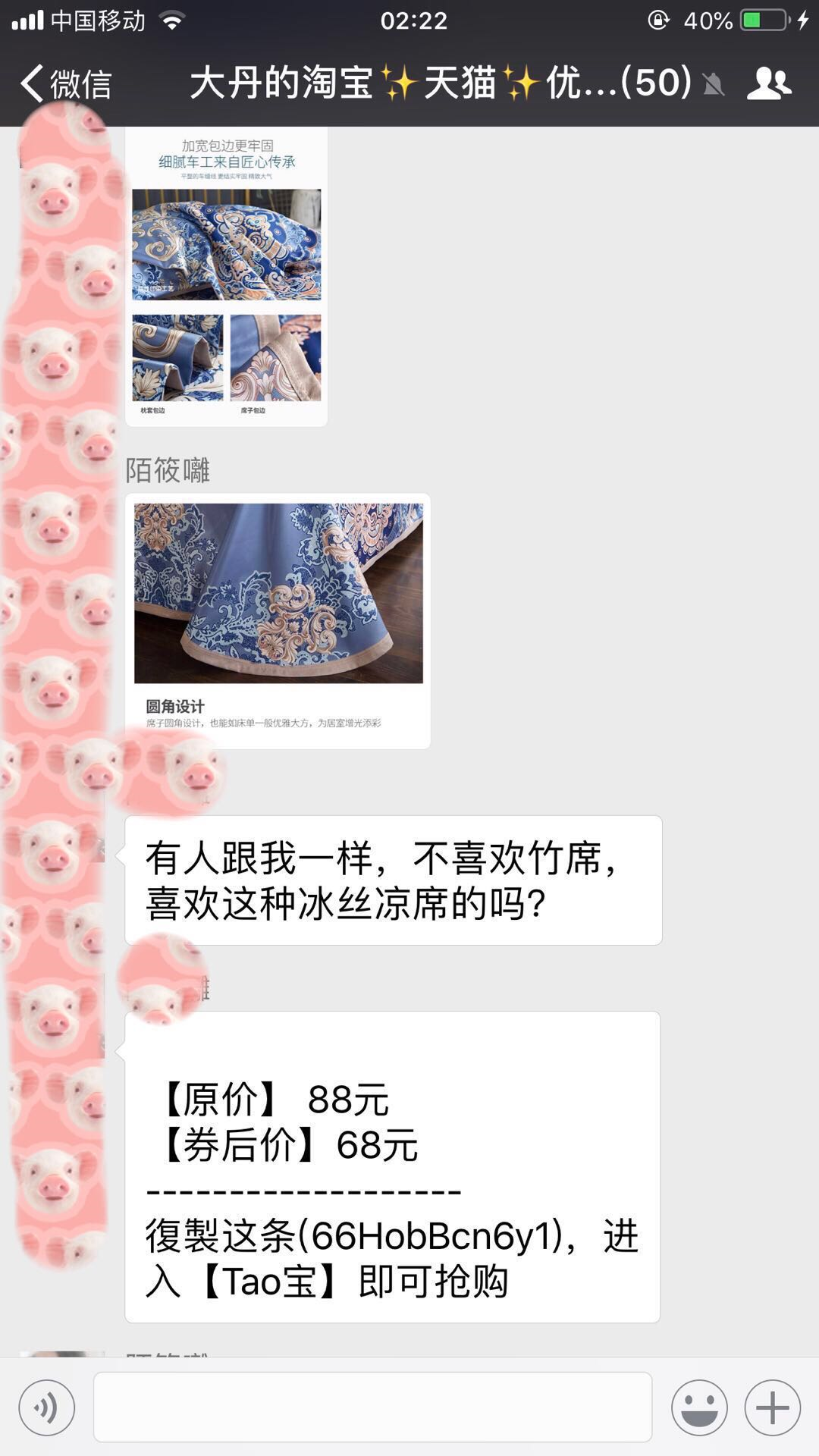Open the 加宽包边更牢固 product image
The height and width of the screenshot is (1456, 819).
pyautogui.click(x=226, y=277)
